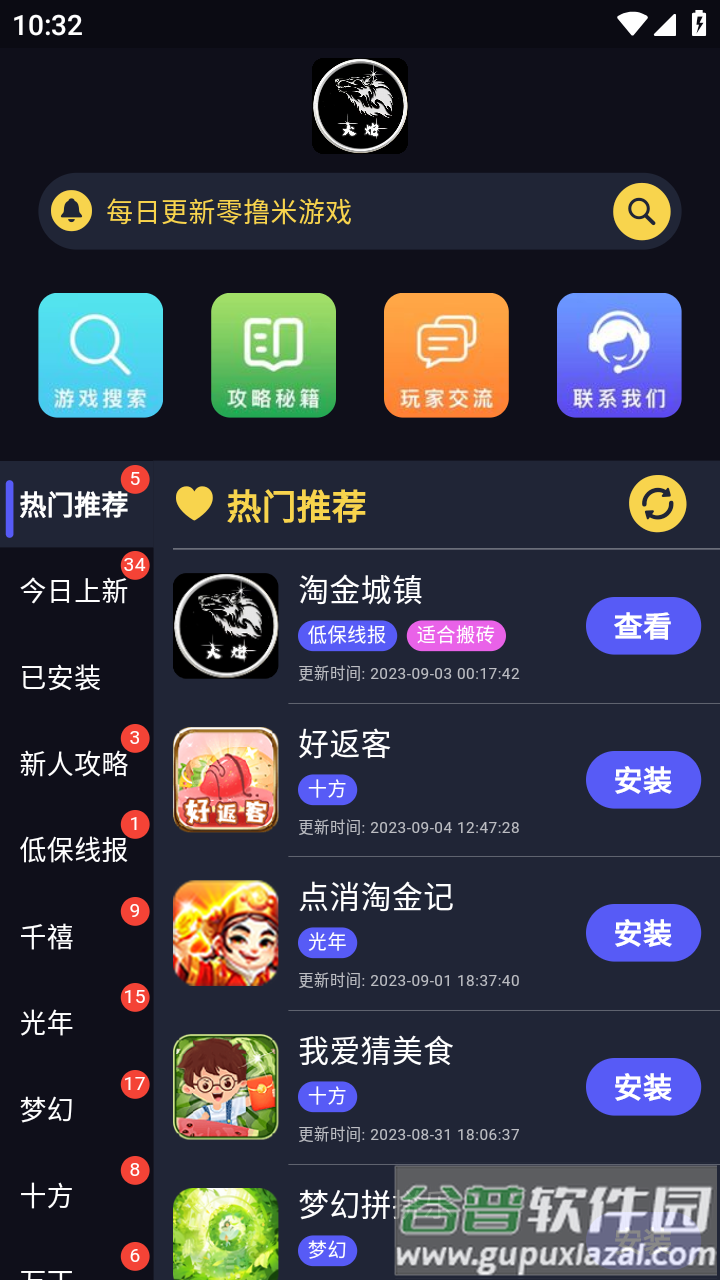Open the 淘金城镇 game thumbnail
Screen dimensions: 720x1280
click(225, 626)
